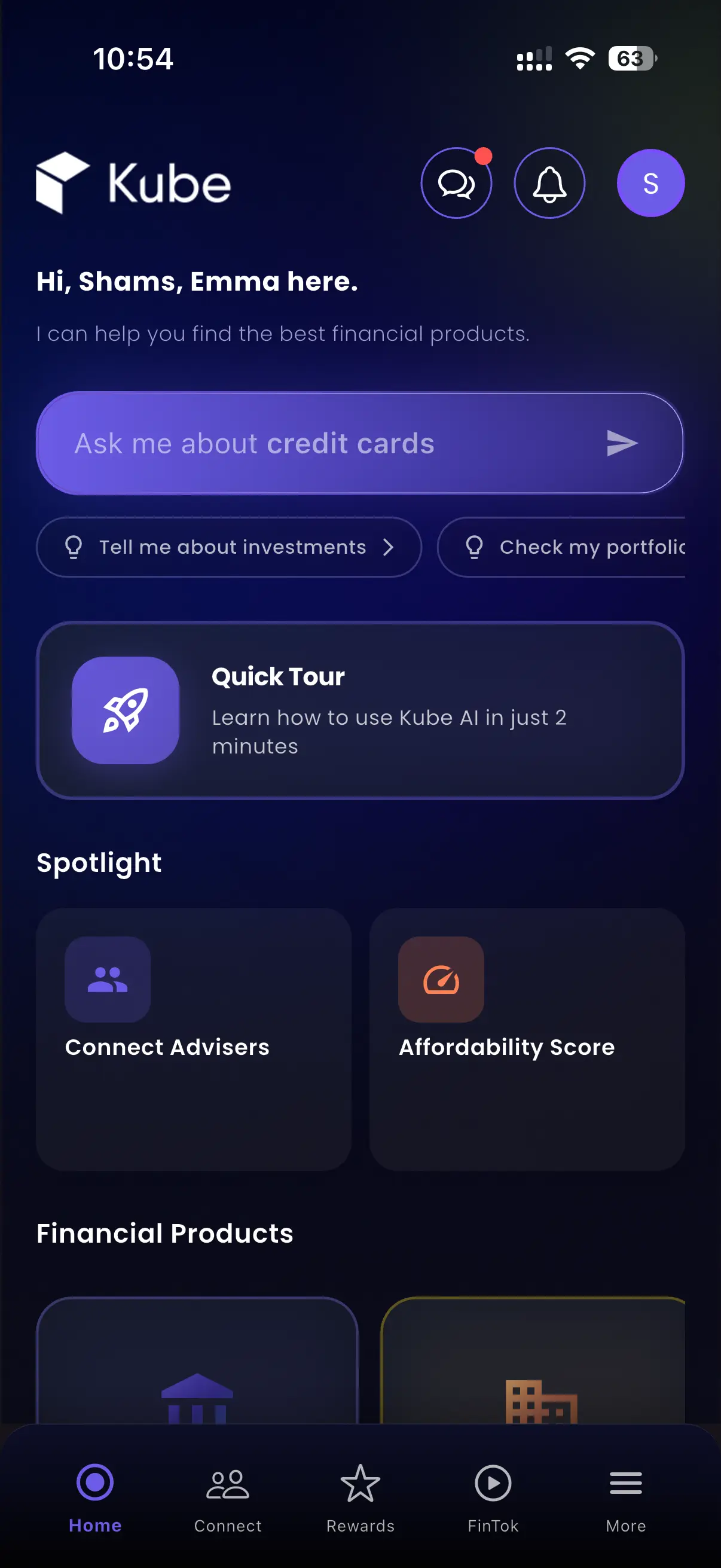Screen dimensions: 721x1568
Task: Open Connect Advisers from Spotlight
Action: (194, 1038)
